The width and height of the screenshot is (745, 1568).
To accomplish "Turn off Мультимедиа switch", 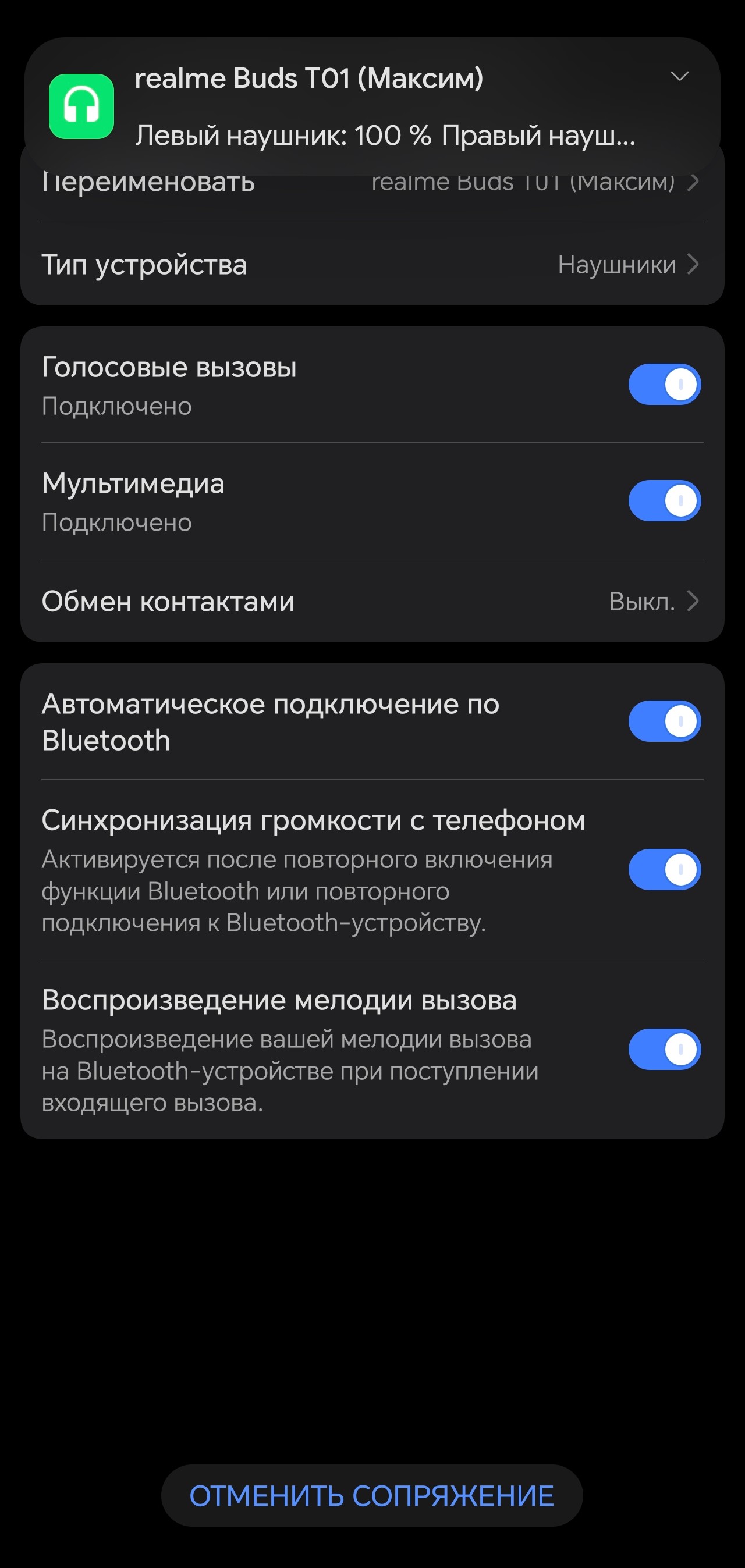I will pos(664,501).
